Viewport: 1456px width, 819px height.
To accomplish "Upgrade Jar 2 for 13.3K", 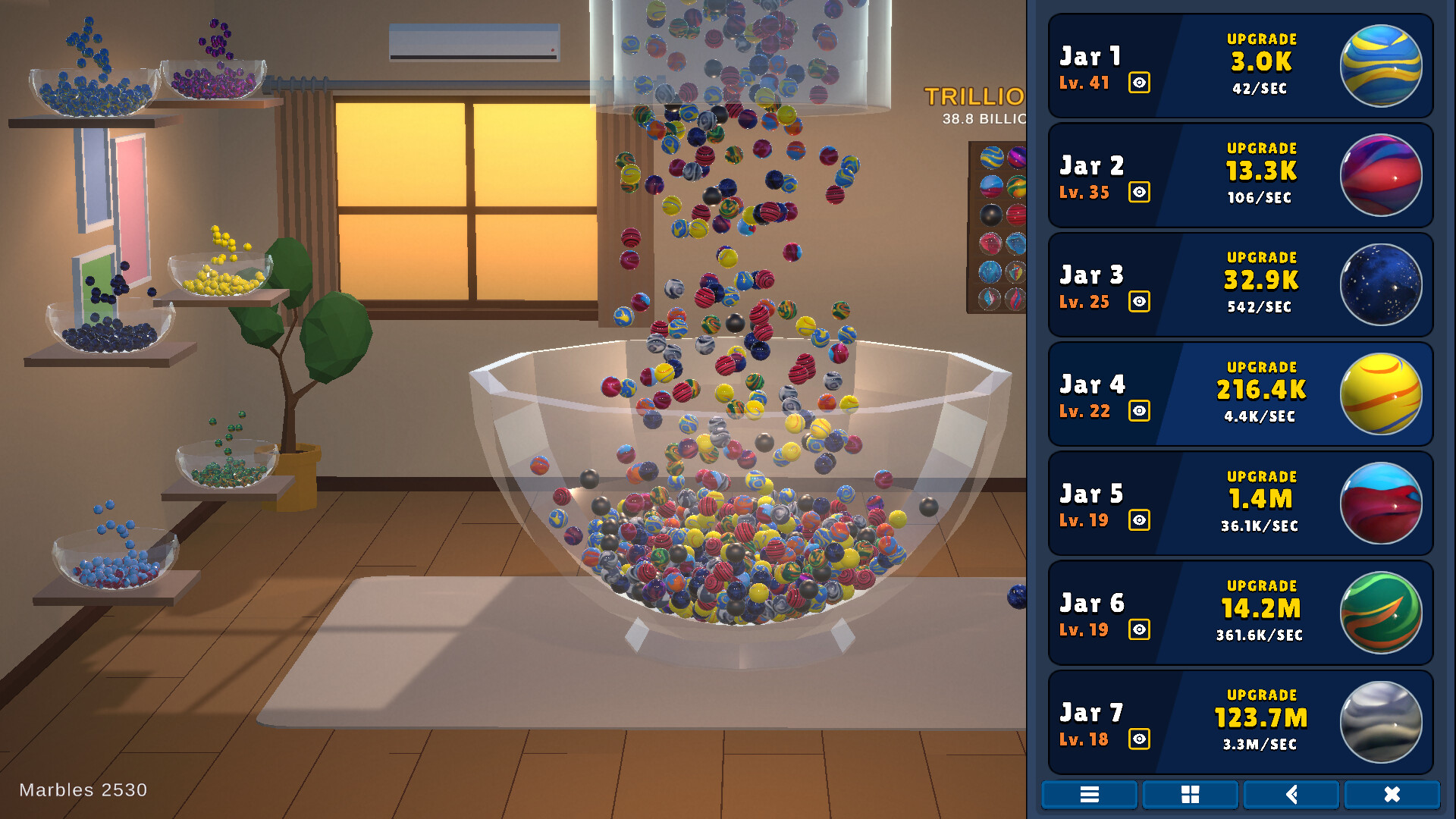I will point(1261,173).
